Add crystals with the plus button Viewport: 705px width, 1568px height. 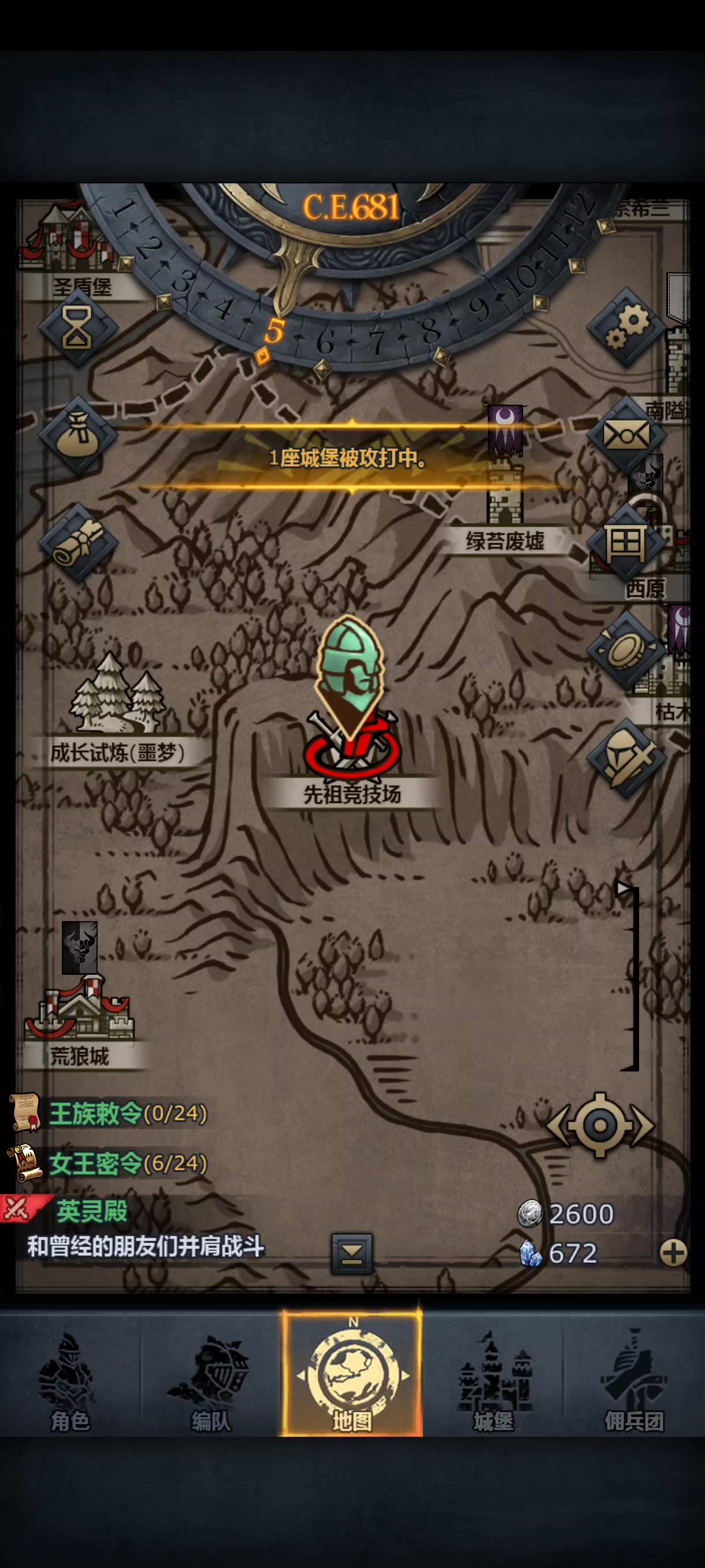[673, 1253]
